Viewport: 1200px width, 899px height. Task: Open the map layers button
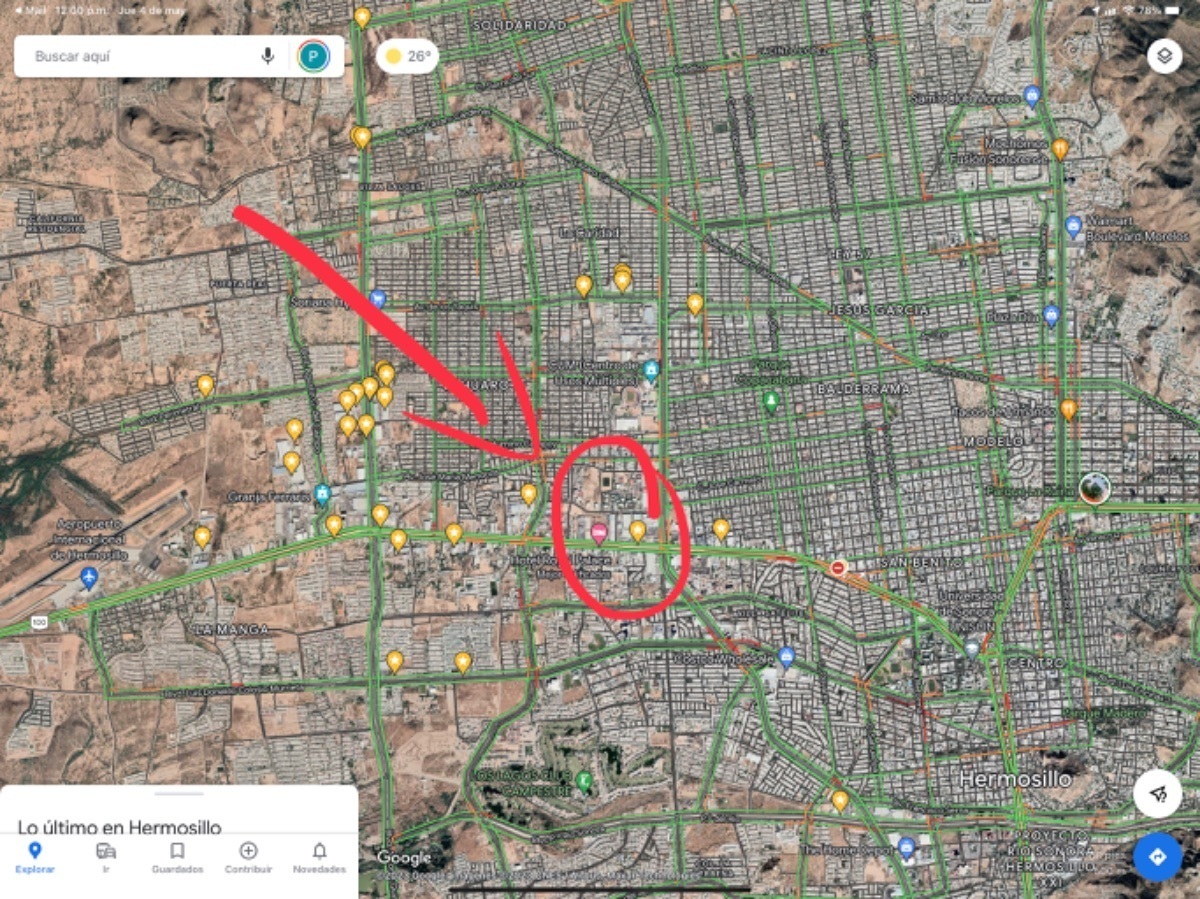[1164, 56]
